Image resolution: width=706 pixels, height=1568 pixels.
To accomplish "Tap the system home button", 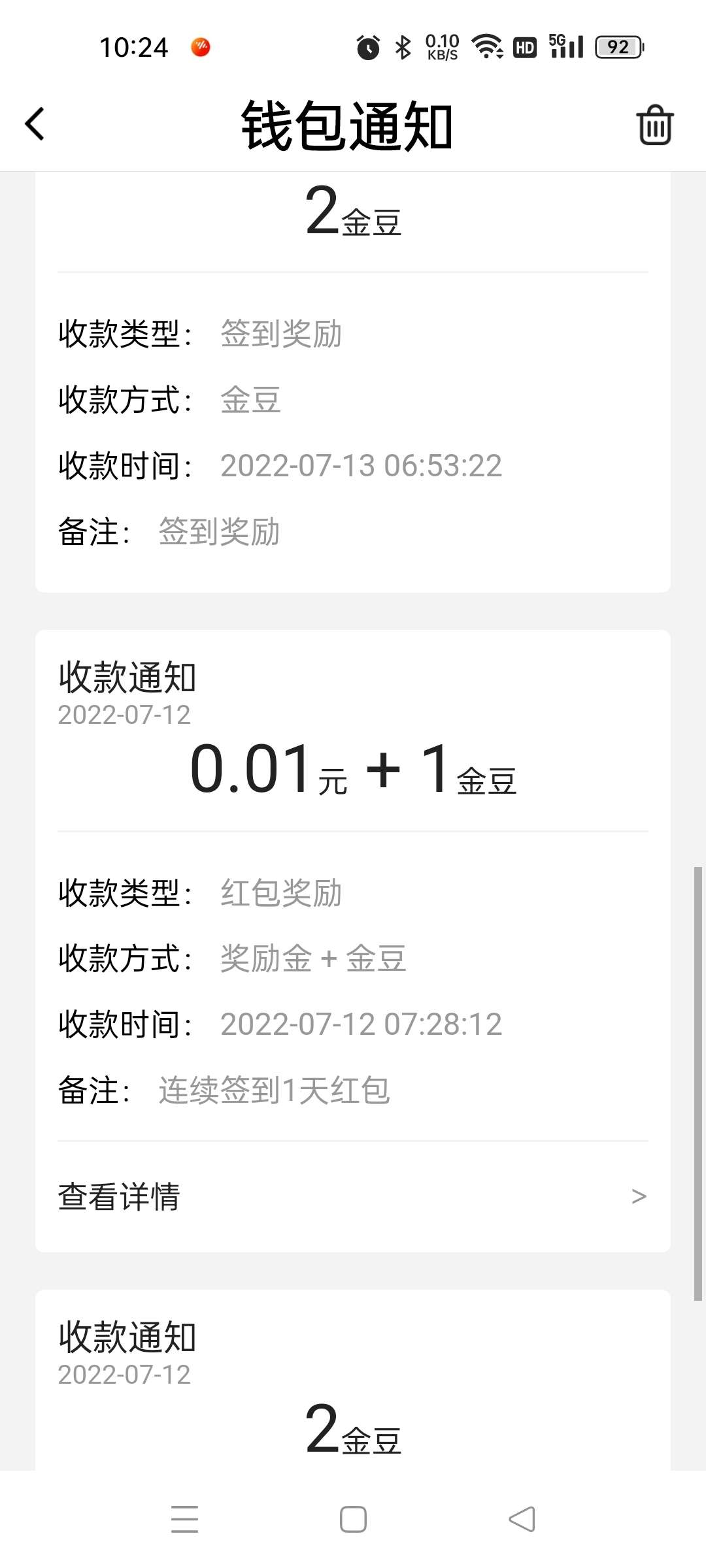I will pos(353,1519).
